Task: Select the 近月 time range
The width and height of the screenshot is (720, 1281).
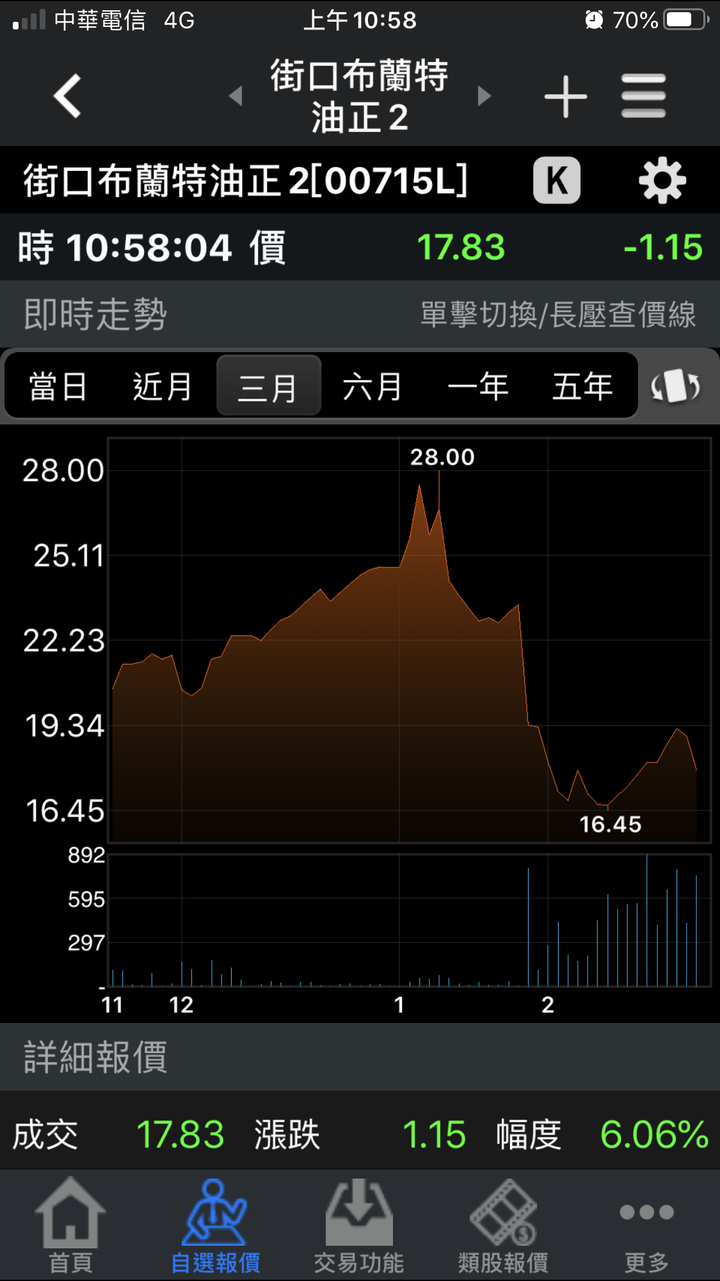Action: click(x=162, y=385)
